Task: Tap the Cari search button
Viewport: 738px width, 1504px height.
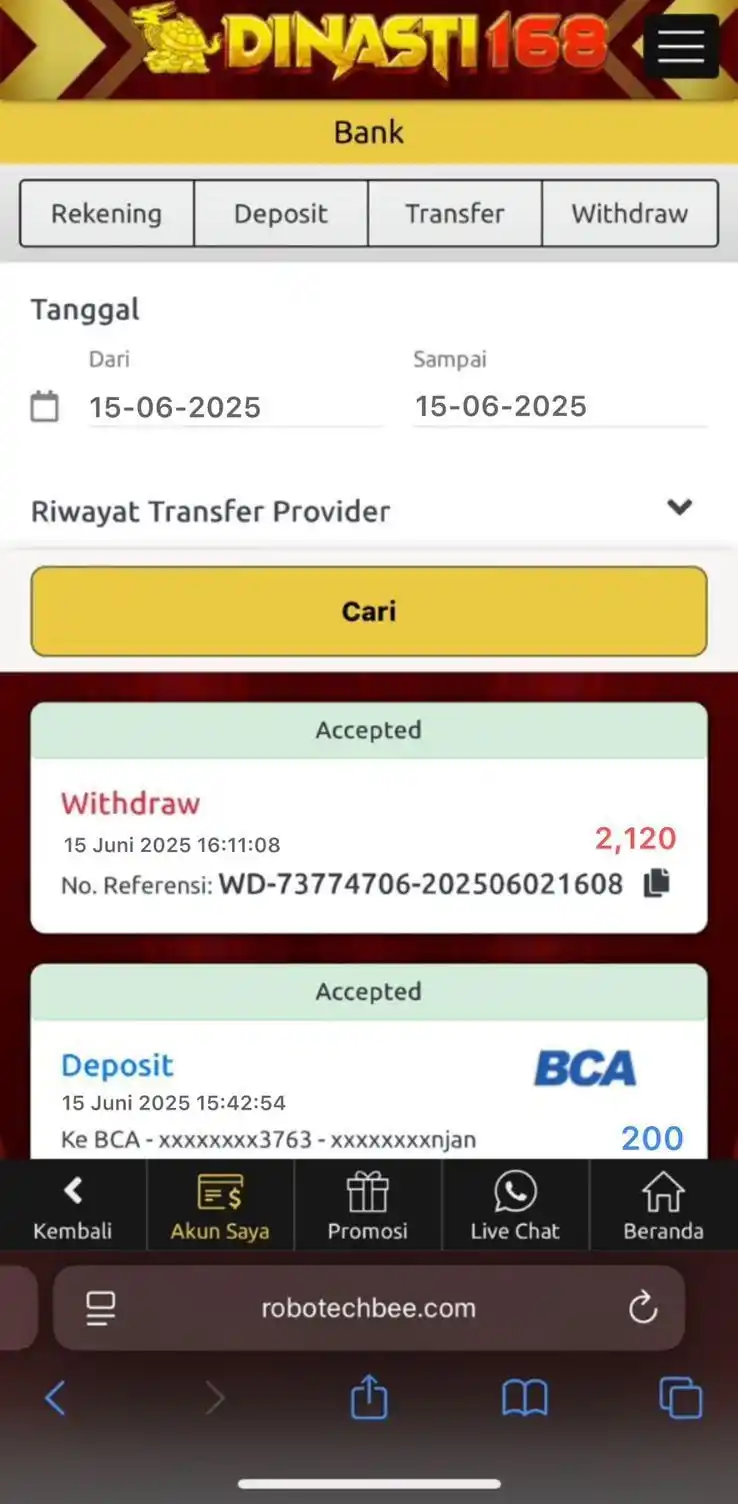Action: (369, 611)
